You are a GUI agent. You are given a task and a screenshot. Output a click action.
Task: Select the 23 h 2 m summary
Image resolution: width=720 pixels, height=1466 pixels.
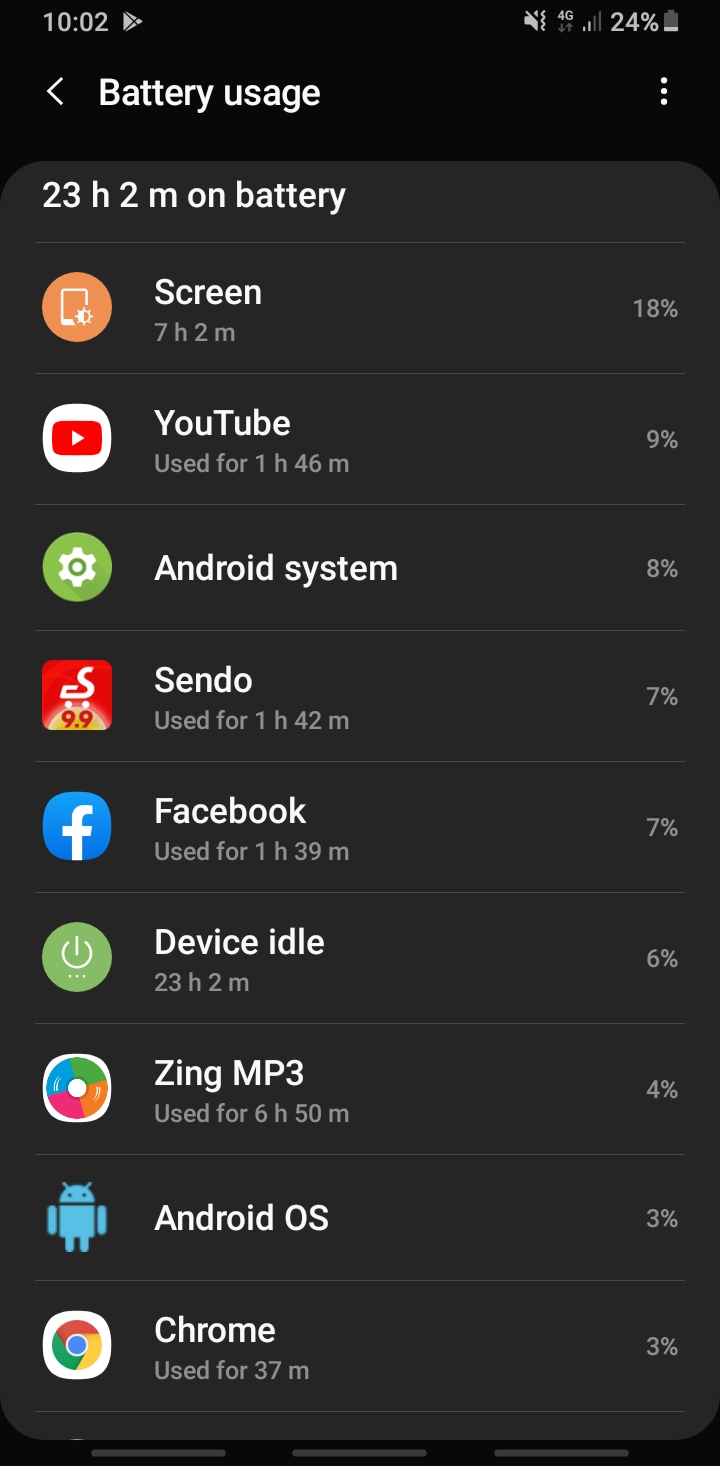point(193,195)
